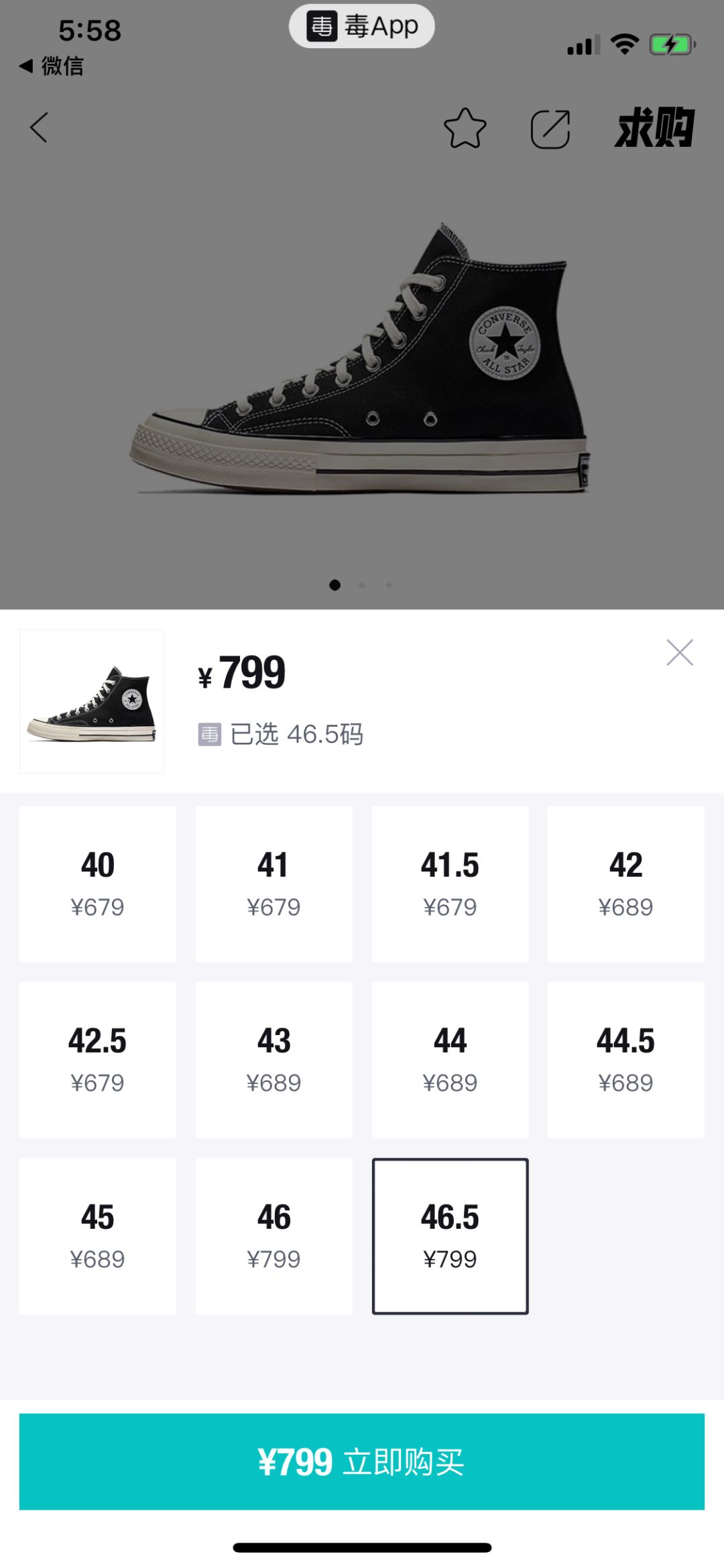Screen dimensions: 724x1568
Task: Choose size 44.5
Action: pyautogui.click(x=625, y=1060)
